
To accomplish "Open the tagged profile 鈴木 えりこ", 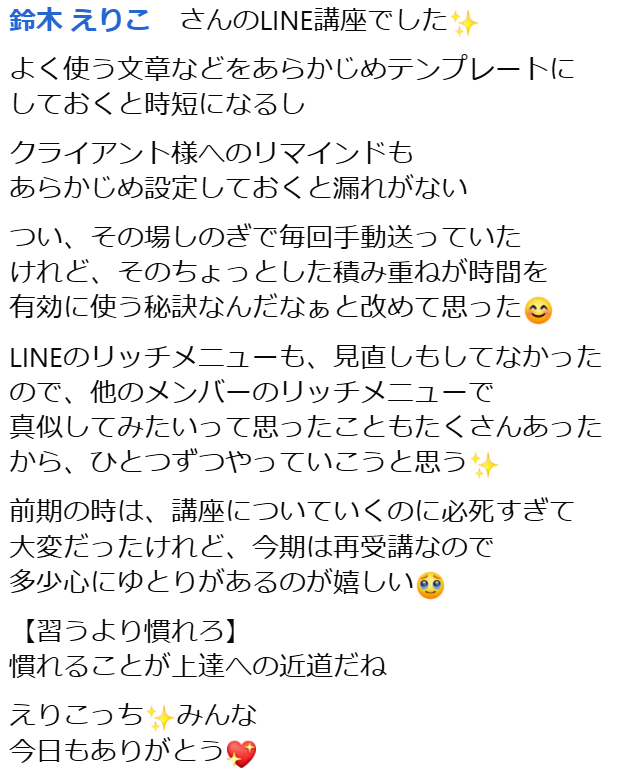I will pos(79,21).
